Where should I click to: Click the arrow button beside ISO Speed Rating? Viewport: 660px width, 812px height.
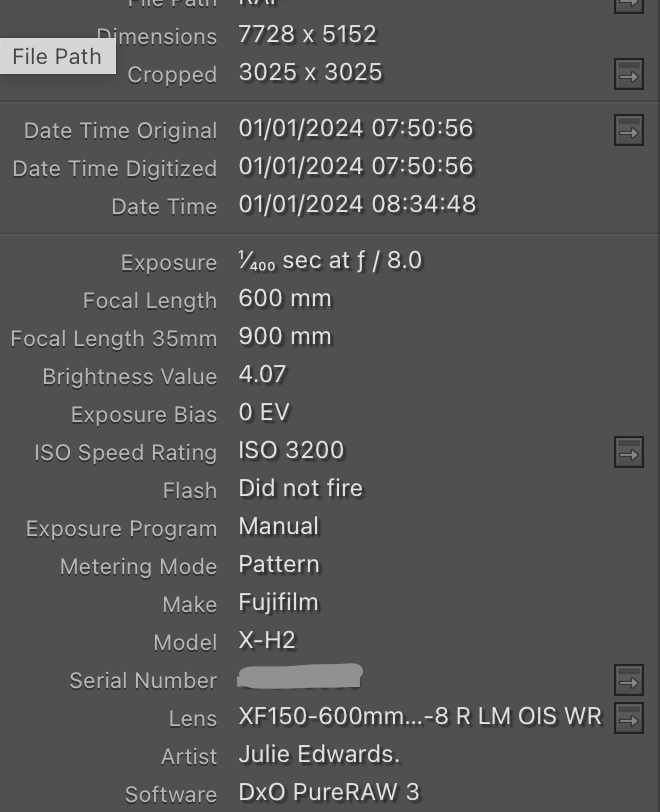(x=628, y=453)
